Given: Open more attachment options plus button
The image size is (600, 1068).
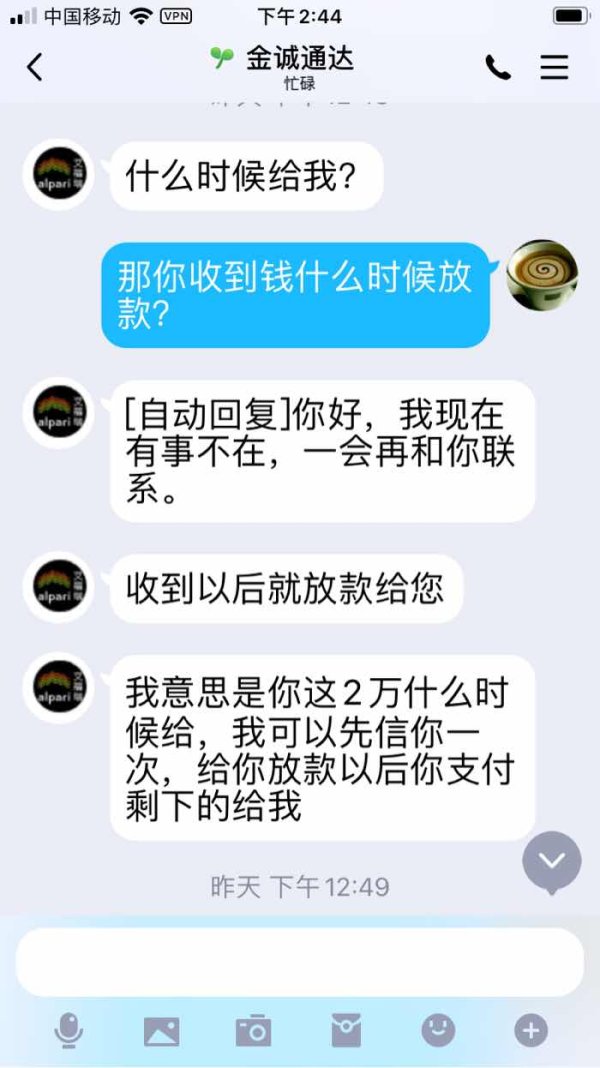Looking at the screenshot, I should point(531,1031).
